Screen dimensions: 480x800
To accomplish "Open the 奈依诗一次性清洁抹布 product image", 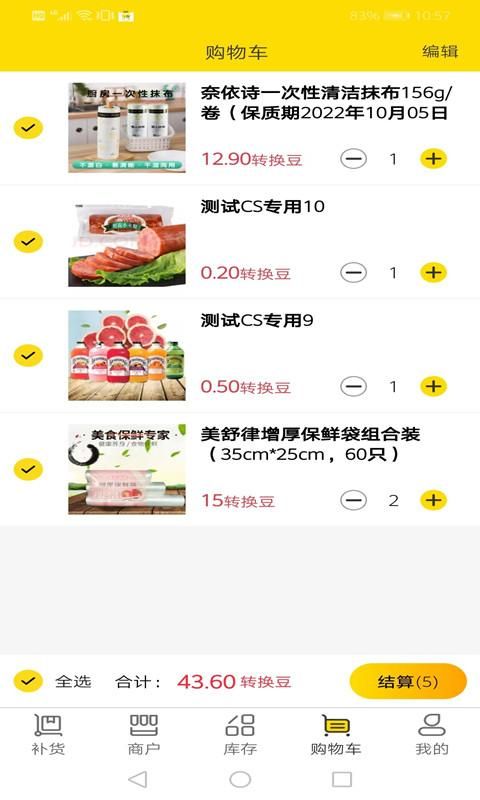I will (127, 128).
